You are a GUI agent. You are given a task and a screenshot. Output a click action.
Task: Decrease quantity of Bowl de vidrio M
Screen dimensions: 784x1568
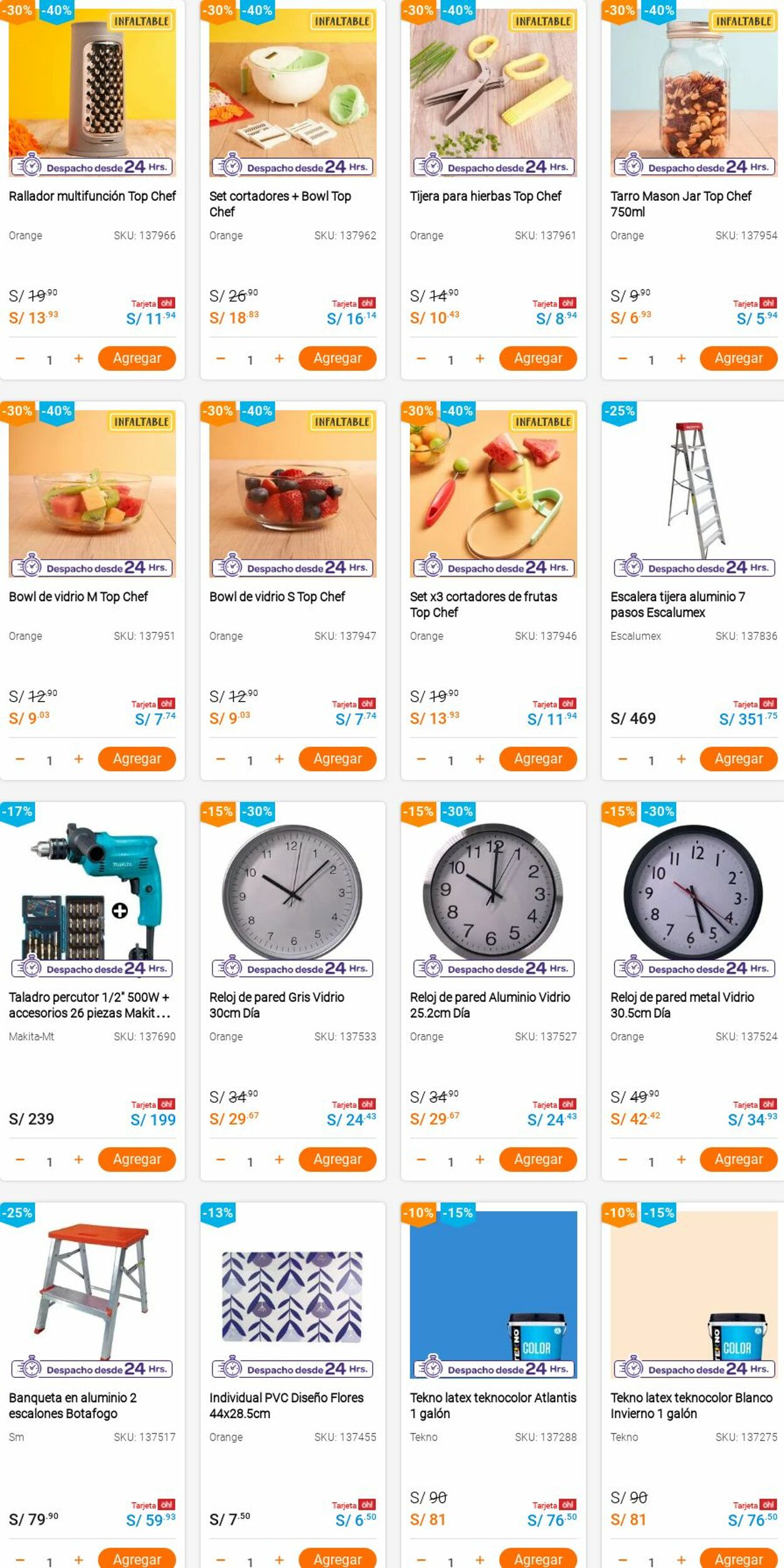pyautogui.click(x=20, y=759)
